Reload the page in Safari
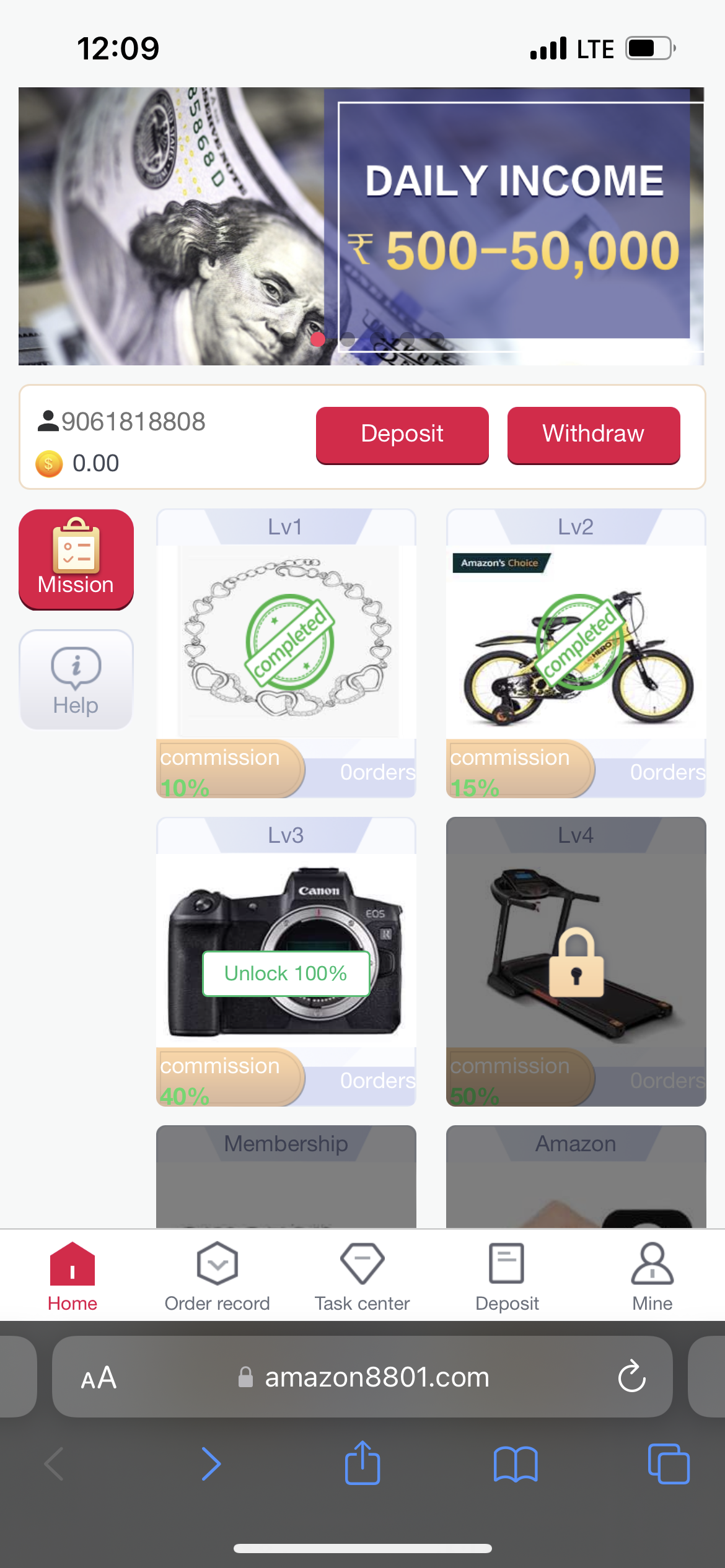This screenshot has width=725, height=1568. point(631,1377)
